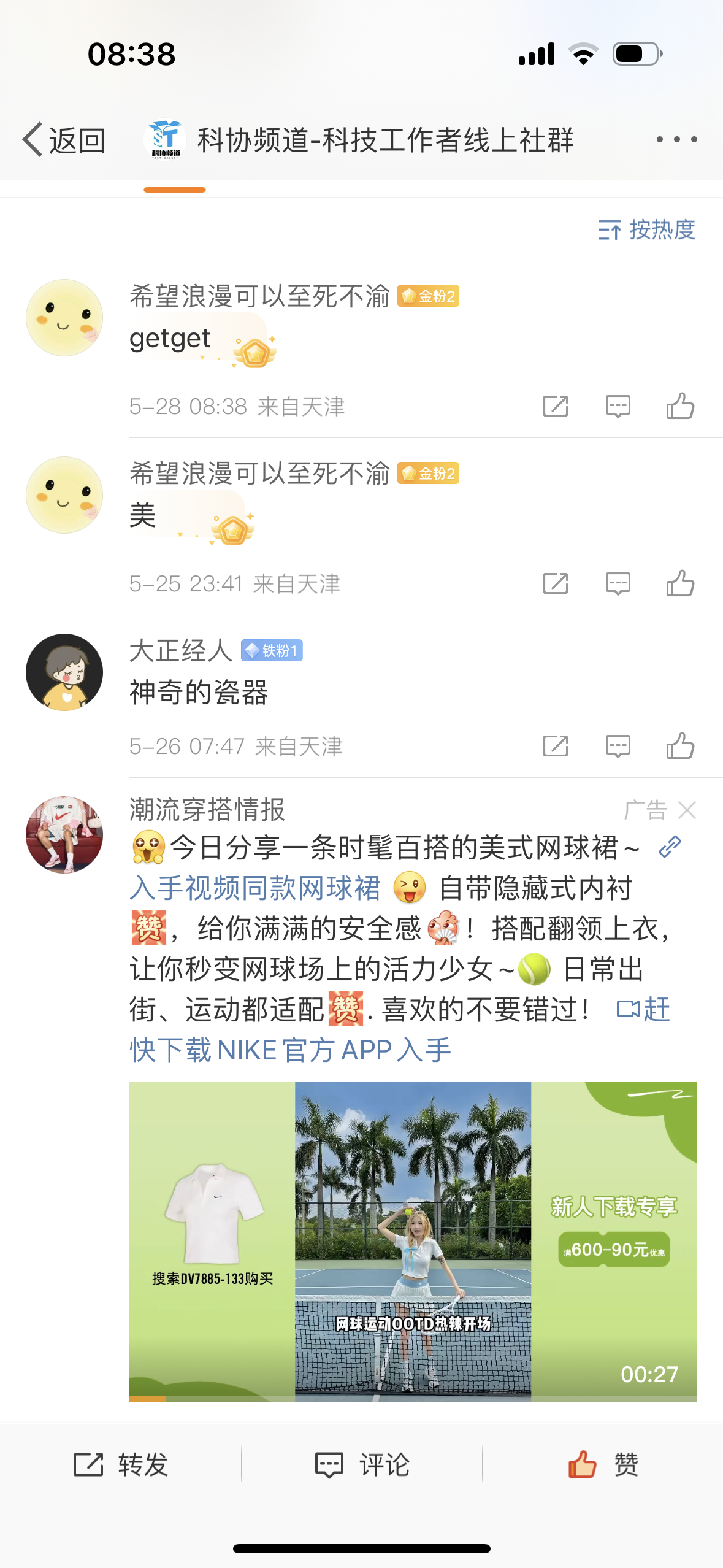The width and height of the screenshot is (723, 1568).
Task: Open the 赶快下载NIKE官方APP入手 link
Action: click(x=289, y=1050)
